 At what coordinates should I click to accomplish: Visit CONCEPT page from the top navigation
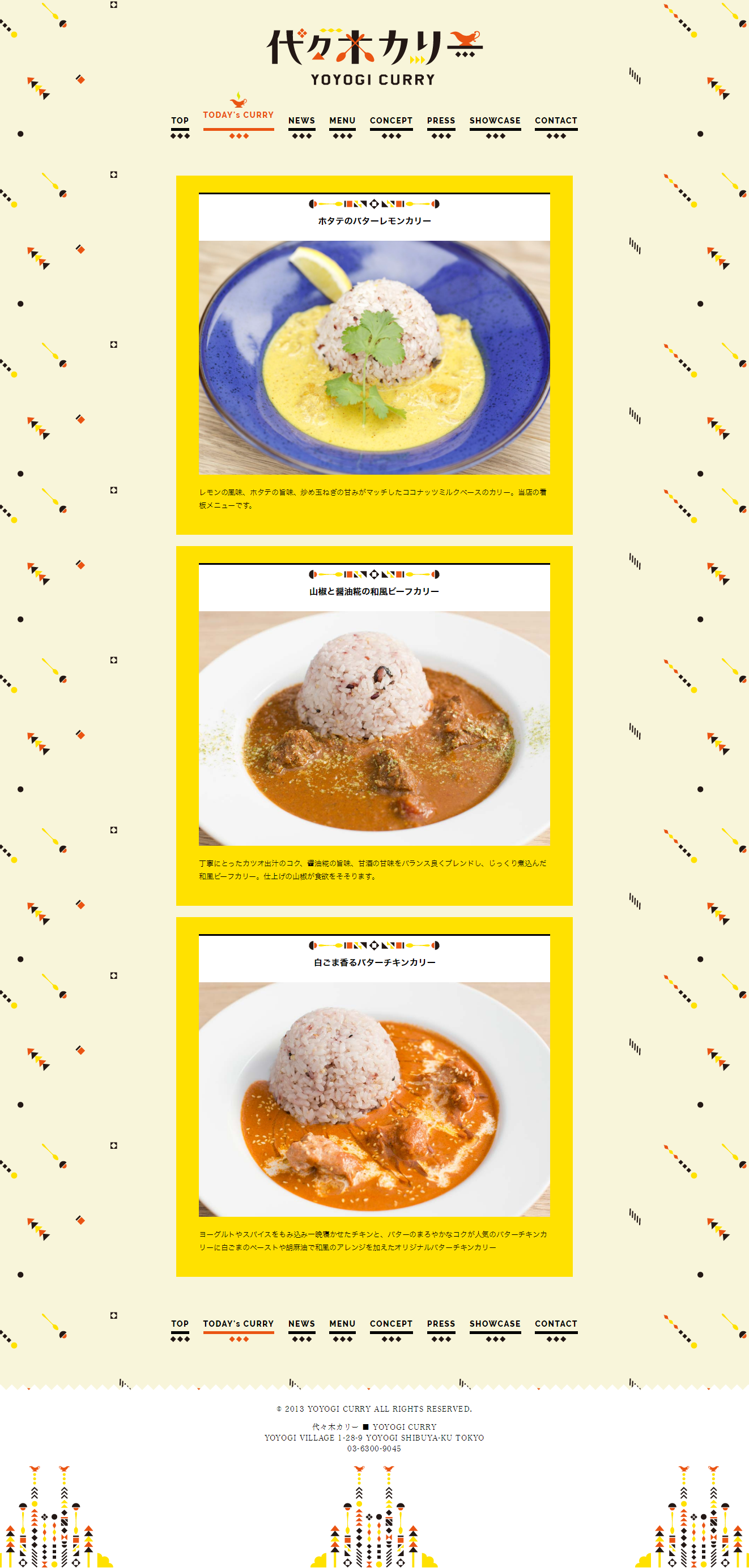click(391, 127)
